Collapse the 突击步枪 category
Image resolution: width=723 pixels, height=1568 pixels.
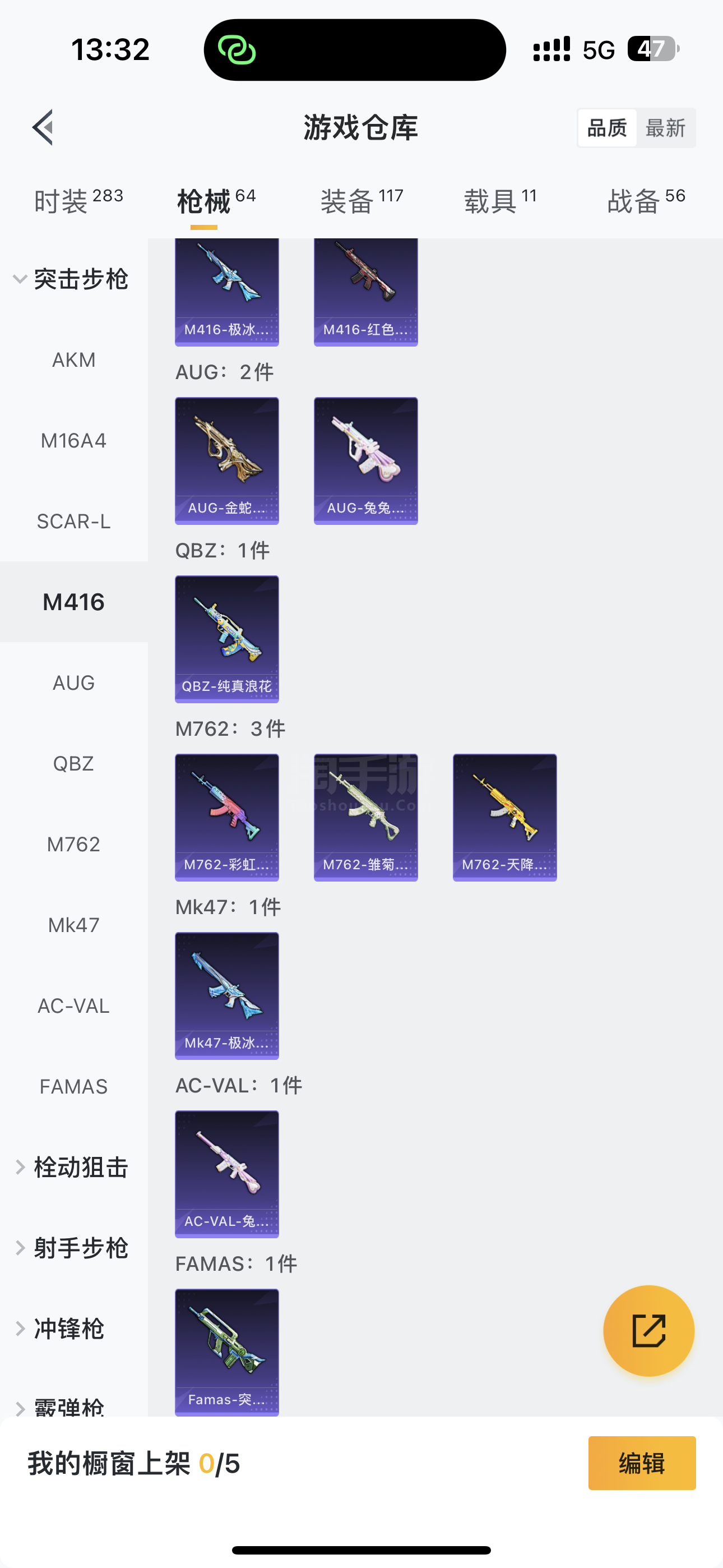(73, 279)
